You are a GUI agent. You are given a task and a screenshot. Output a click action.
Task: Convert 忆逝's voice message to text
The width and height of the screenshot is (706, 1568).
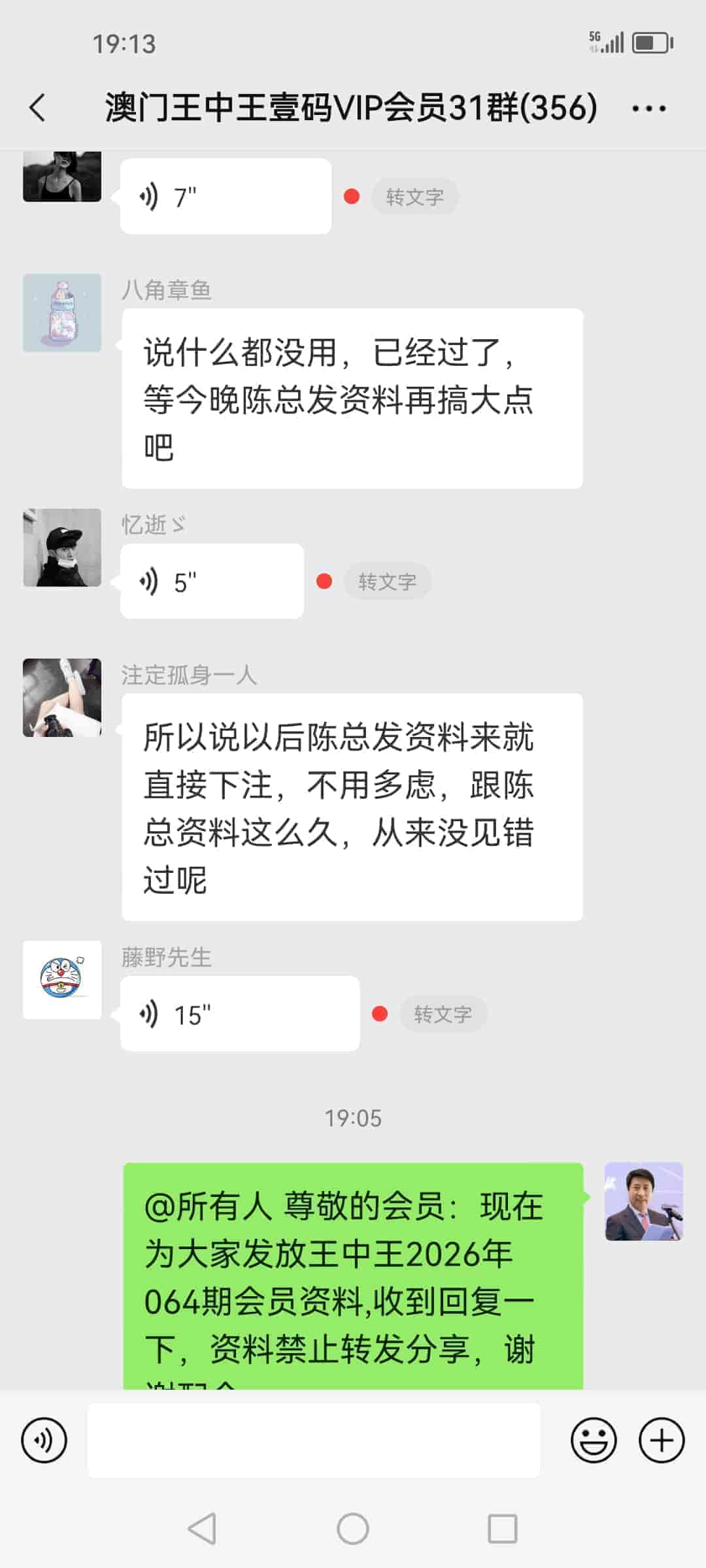pyautogui.click(x=387, y=581)
